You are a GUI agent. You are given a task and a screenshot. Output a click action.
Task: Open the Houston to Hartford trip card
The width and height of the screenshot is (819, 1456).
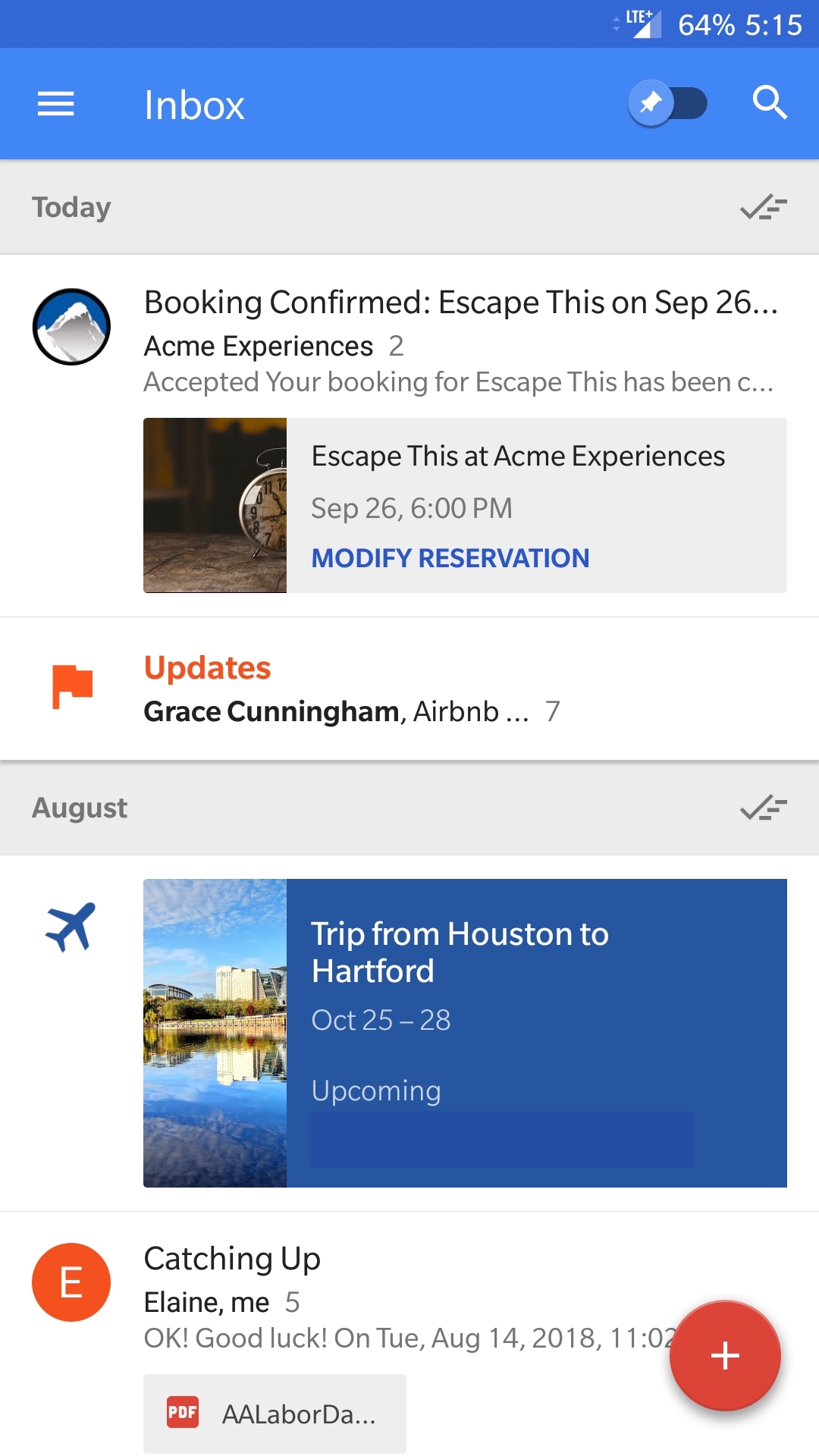464,1033
